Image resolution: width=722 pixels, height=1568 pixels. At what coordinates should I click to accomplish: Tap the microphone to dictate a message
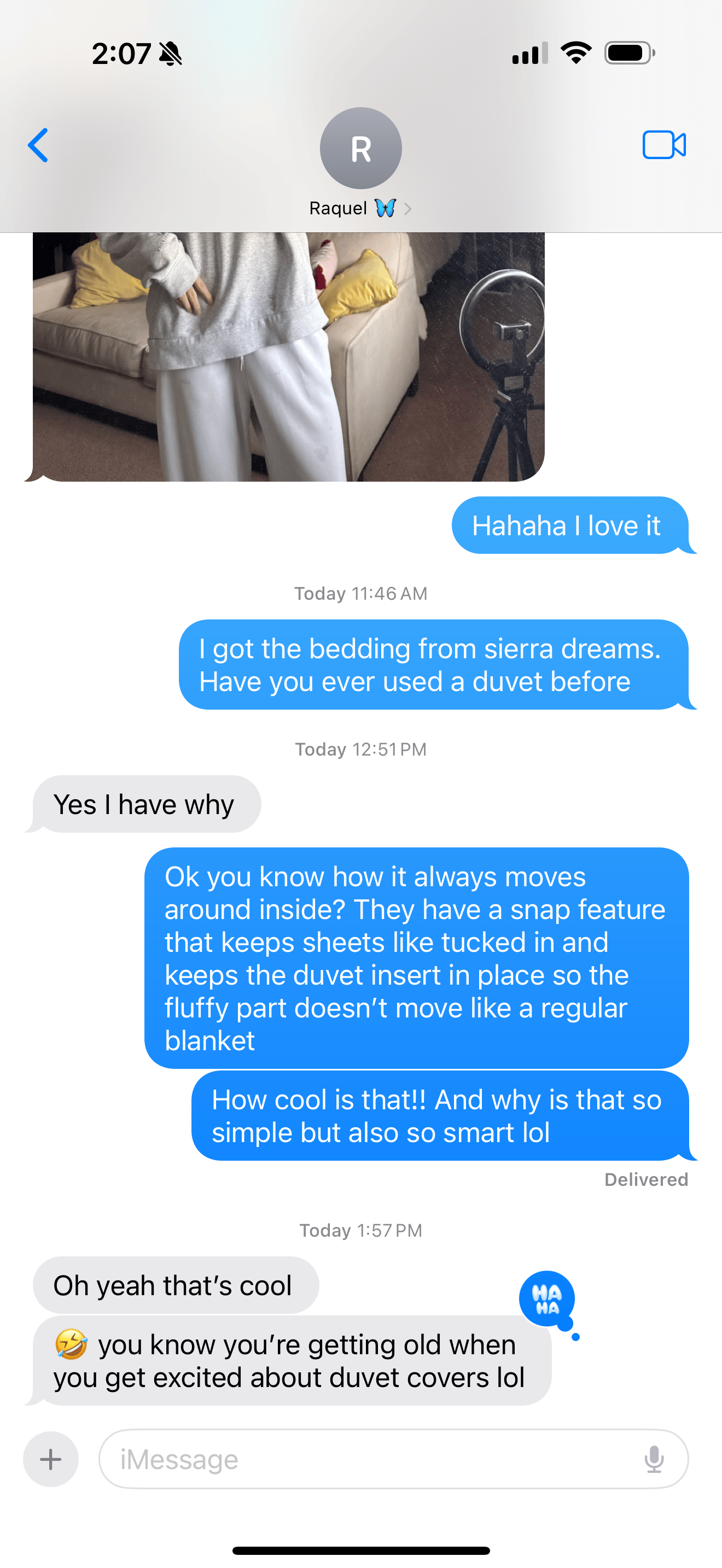654,1459
